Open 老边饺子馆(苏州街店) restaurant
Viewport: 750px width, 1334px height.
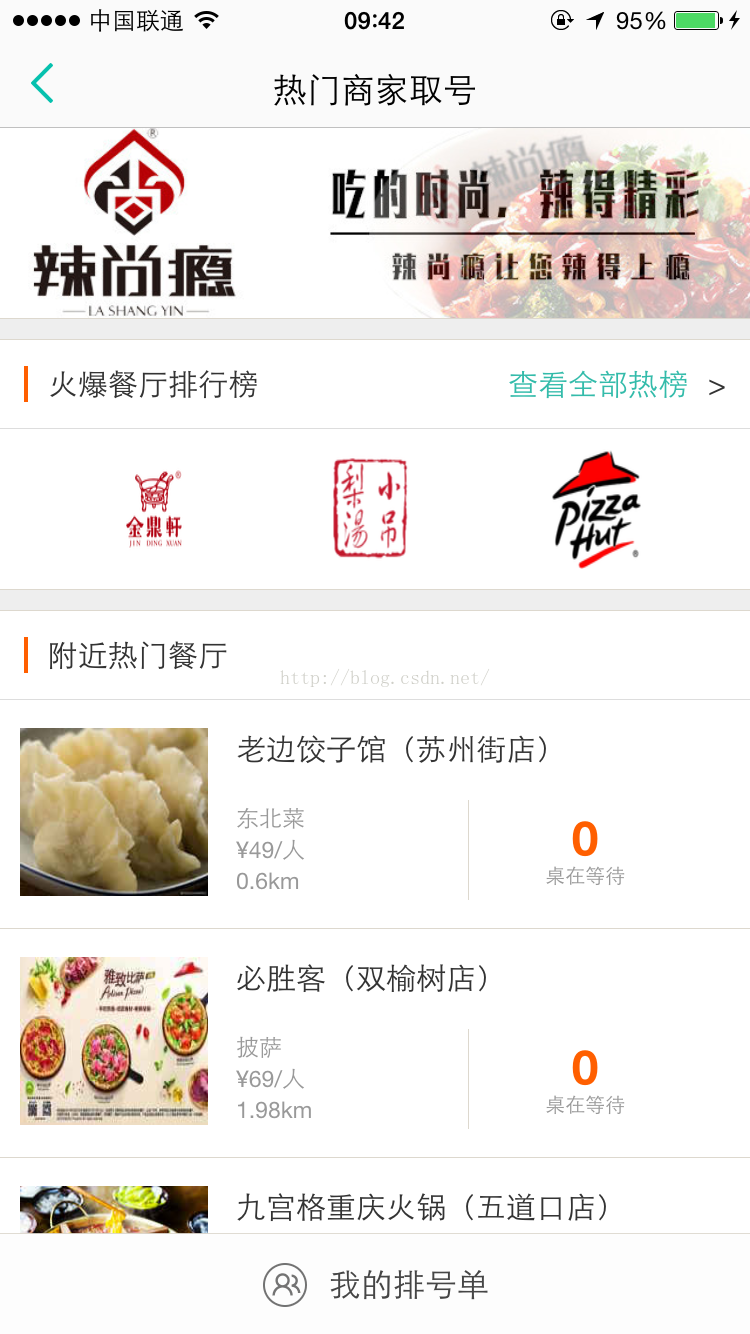[375, 814]
